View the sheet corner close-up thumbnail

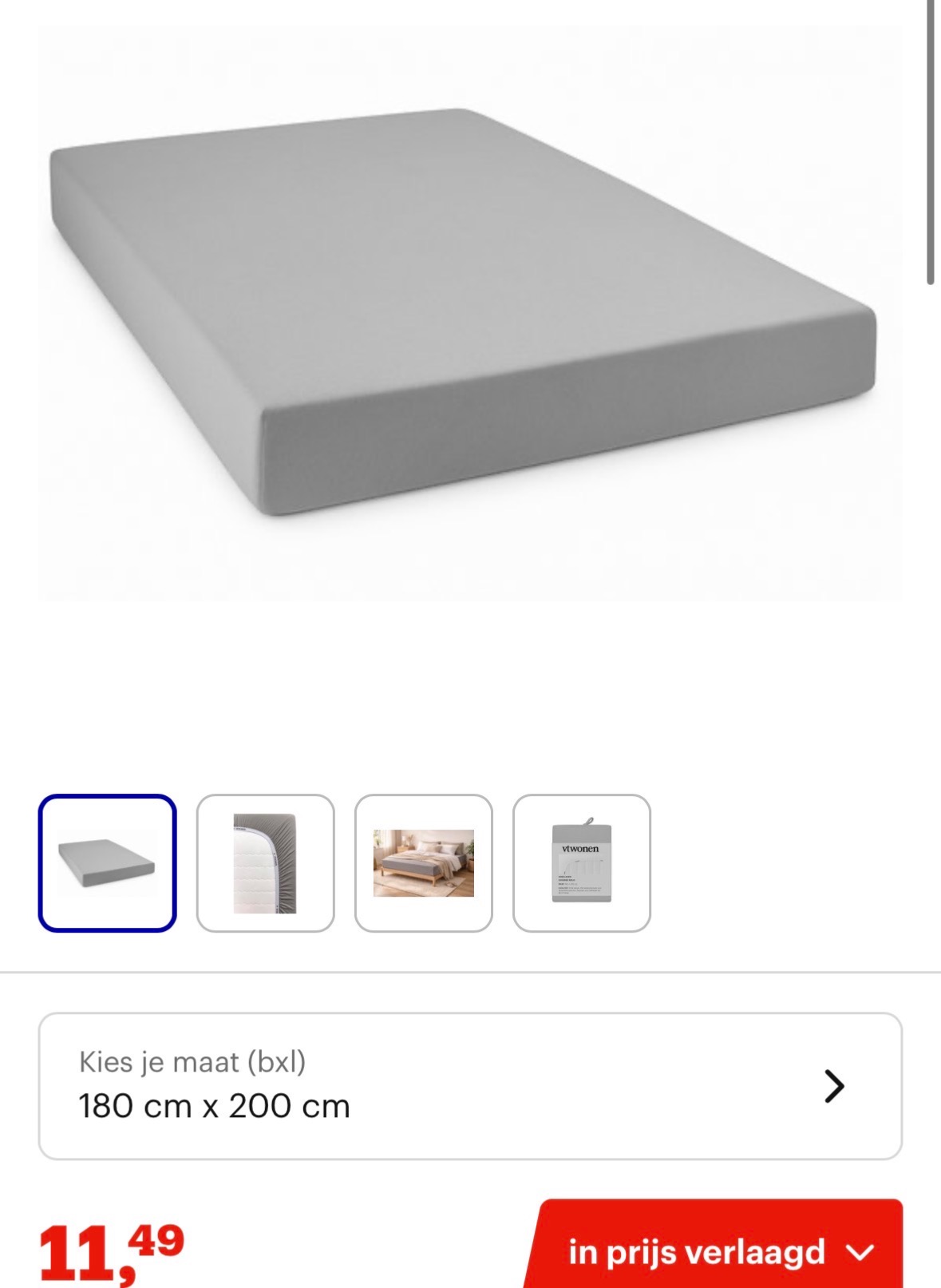265,863
